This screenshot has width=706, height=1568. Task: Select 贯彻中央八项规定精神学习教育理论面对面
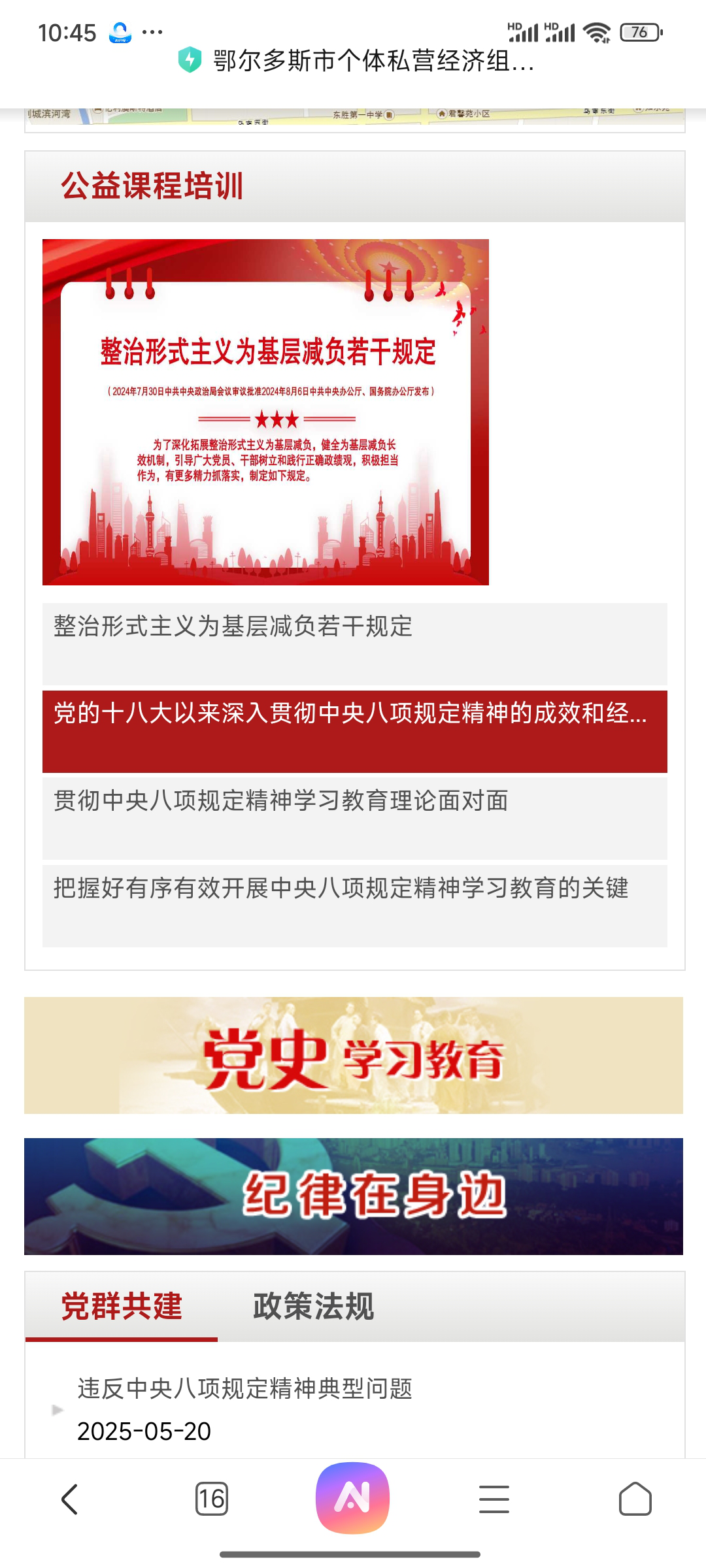click(354, 817)
